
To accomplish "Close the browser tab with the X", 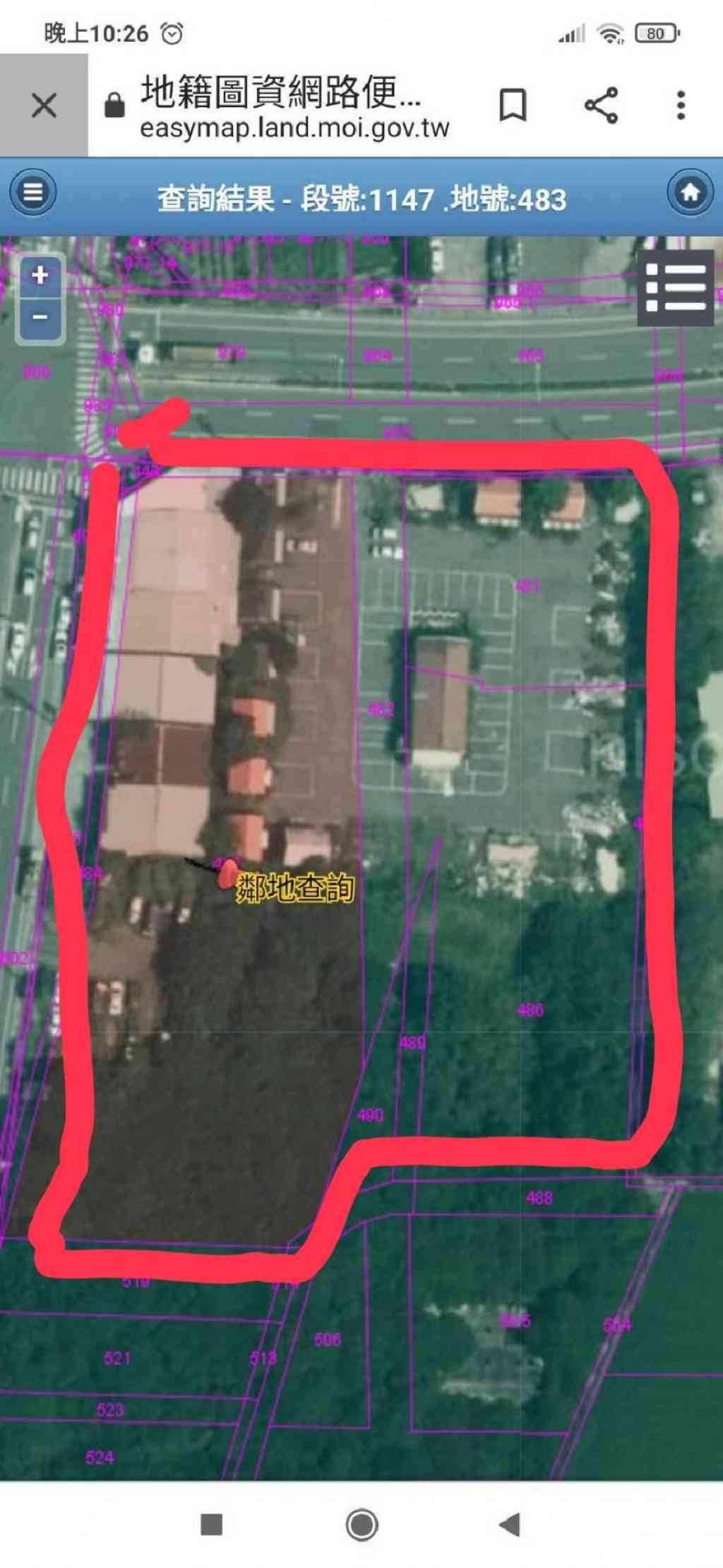I will (44, 106).
